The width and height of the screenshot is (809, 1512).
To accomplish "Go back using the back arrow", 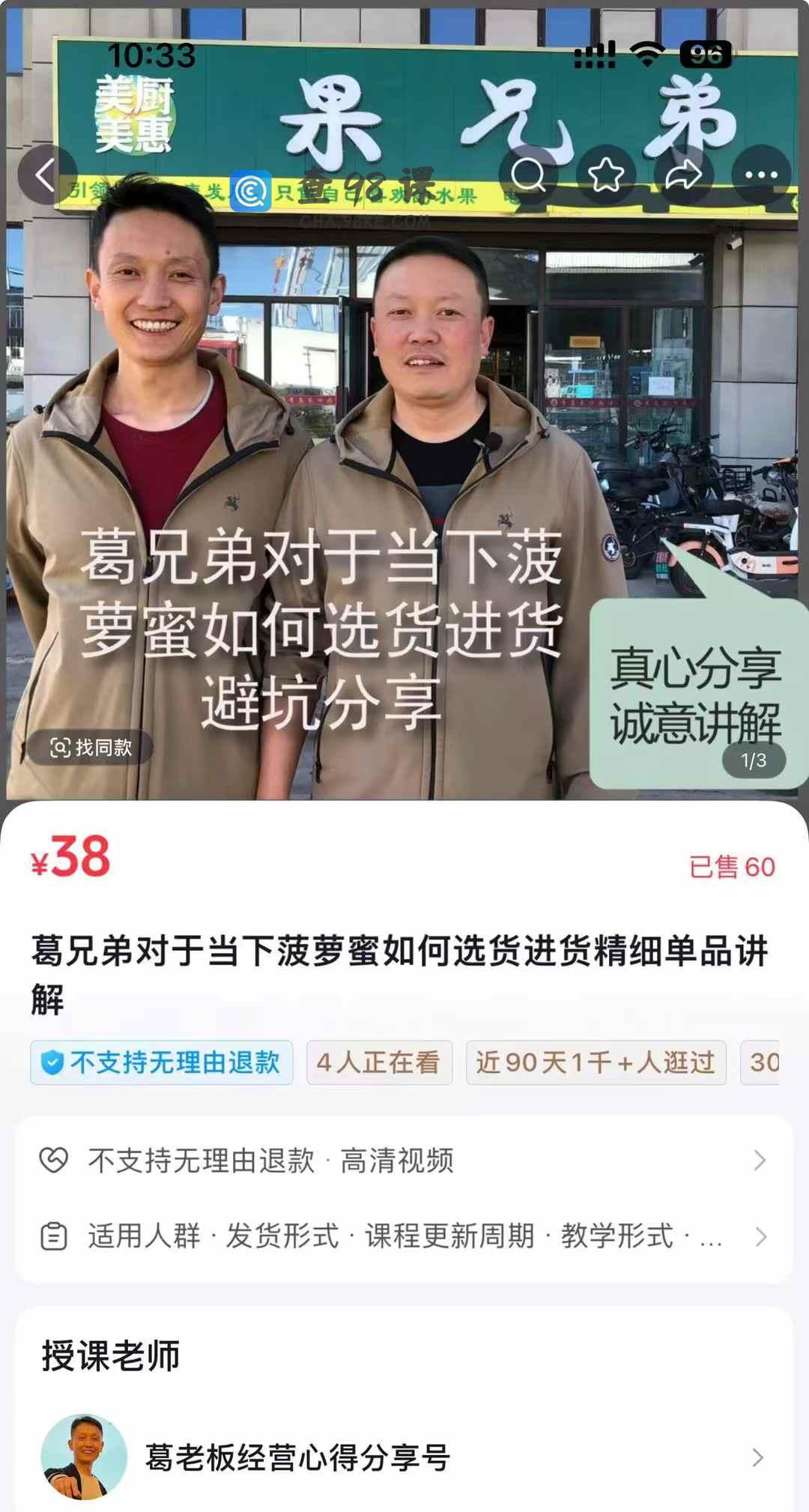I will (47, 175).
